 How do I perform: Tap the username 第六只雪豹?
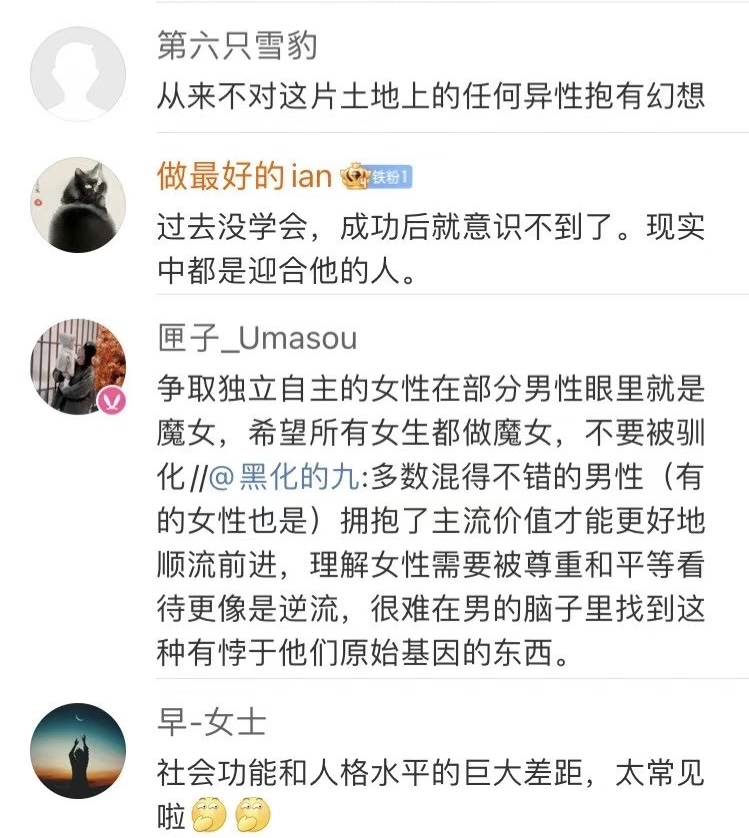coord(238,46)
